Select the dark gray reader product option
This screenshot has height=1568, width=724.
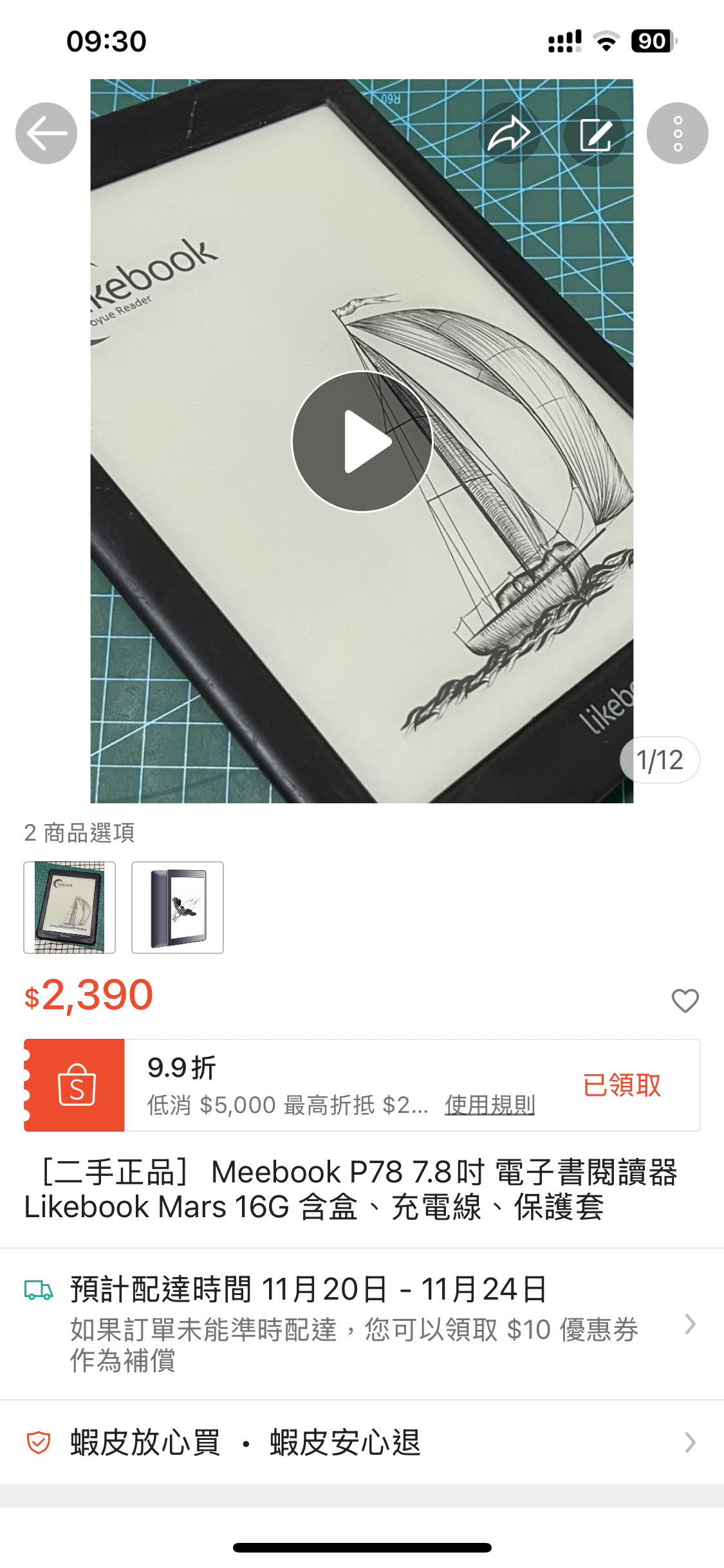178,908
